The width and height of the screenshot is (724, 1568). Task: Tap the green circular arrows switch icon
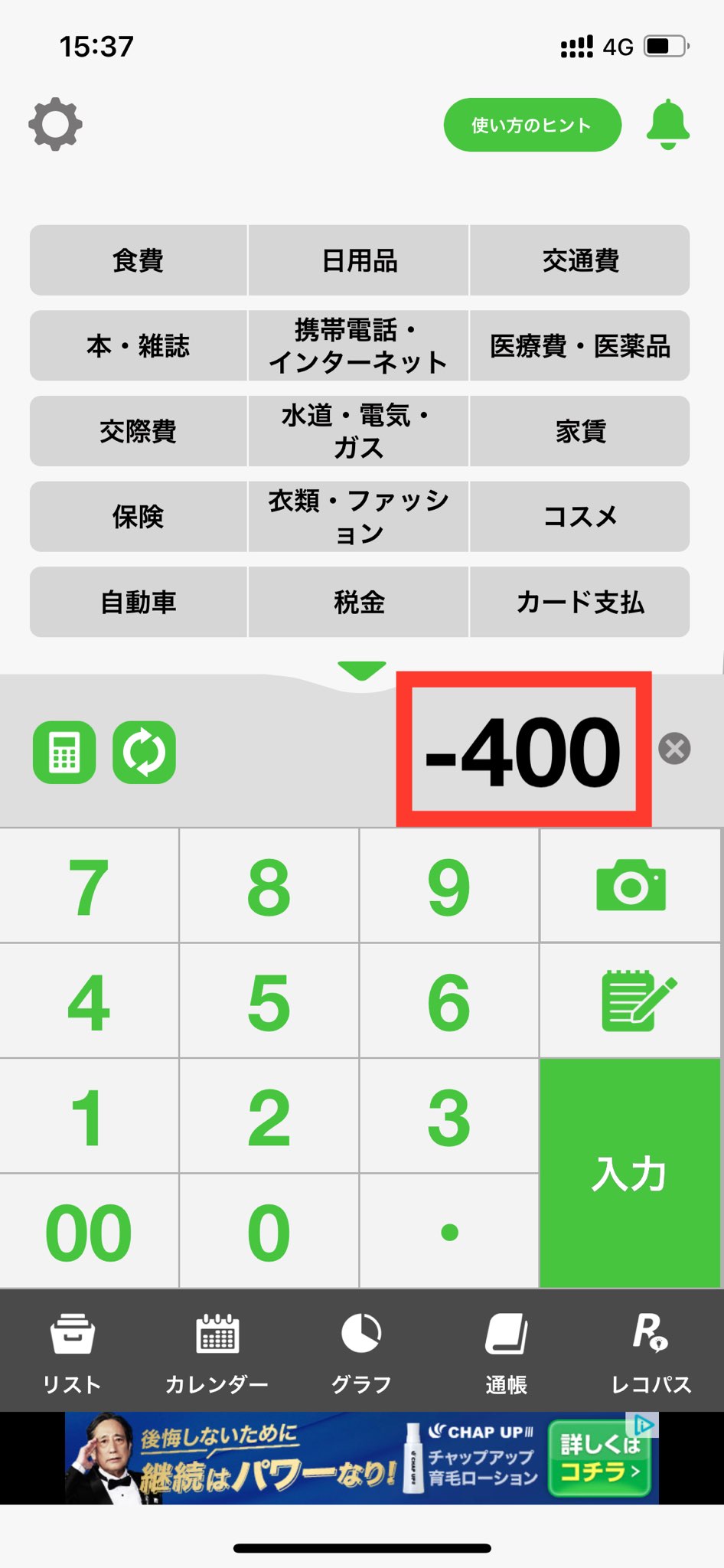pos(144,752)
